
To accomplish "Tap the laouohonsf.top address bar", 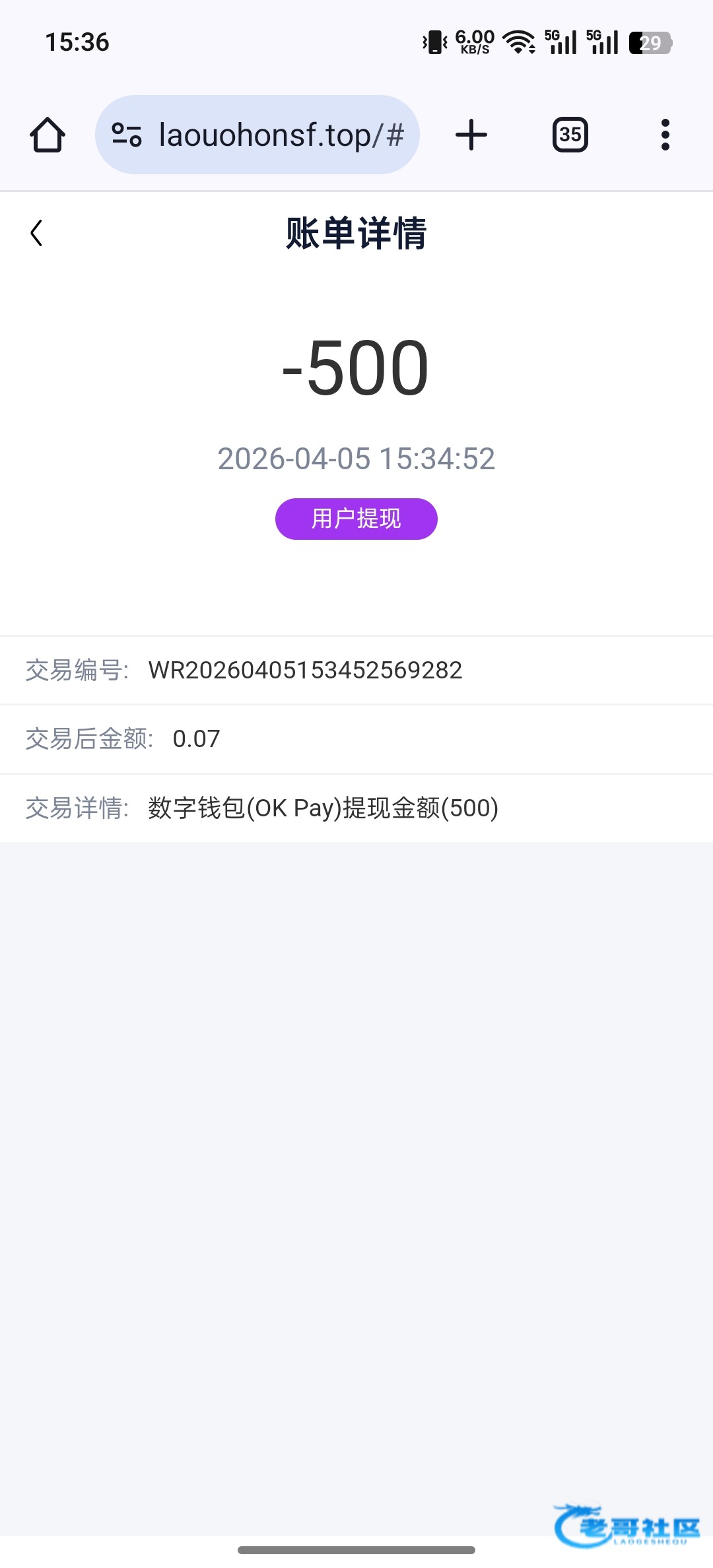I will [x=281, y=135].
